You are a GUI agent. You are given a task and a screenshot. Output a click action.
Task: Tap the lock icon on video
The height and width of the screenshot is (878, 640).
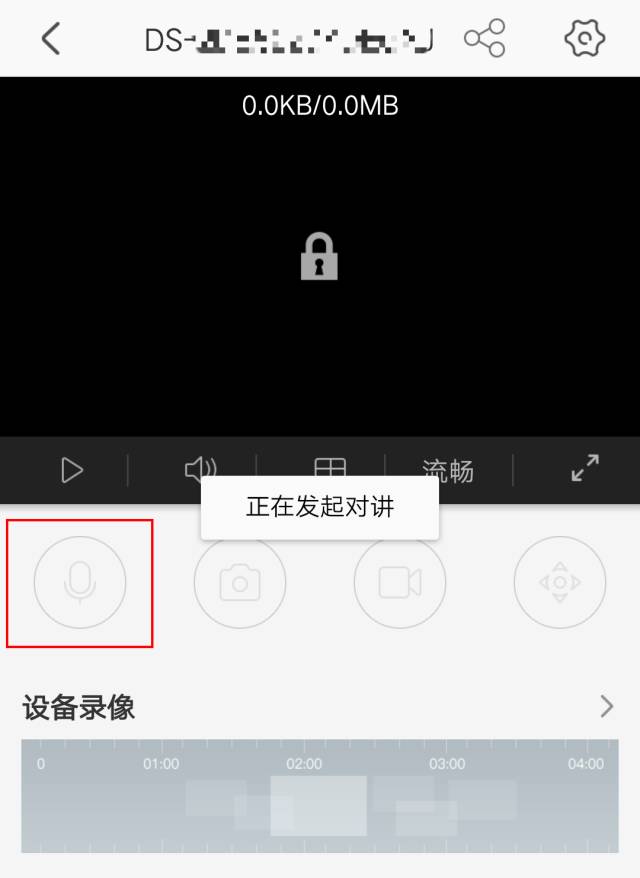pyautogui.click(x=319, y=256)
